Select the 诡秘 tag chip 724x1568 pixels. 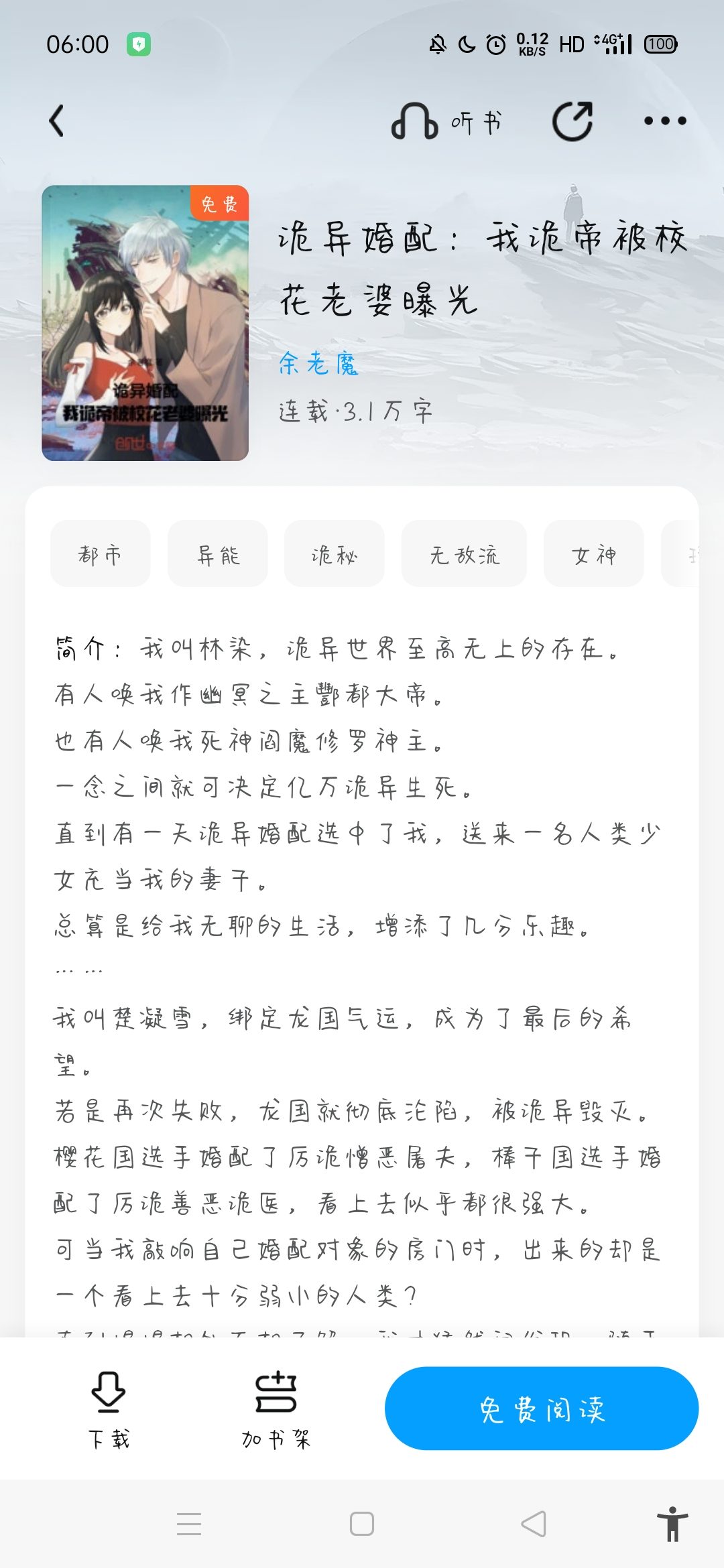click(x=335, y=554)
